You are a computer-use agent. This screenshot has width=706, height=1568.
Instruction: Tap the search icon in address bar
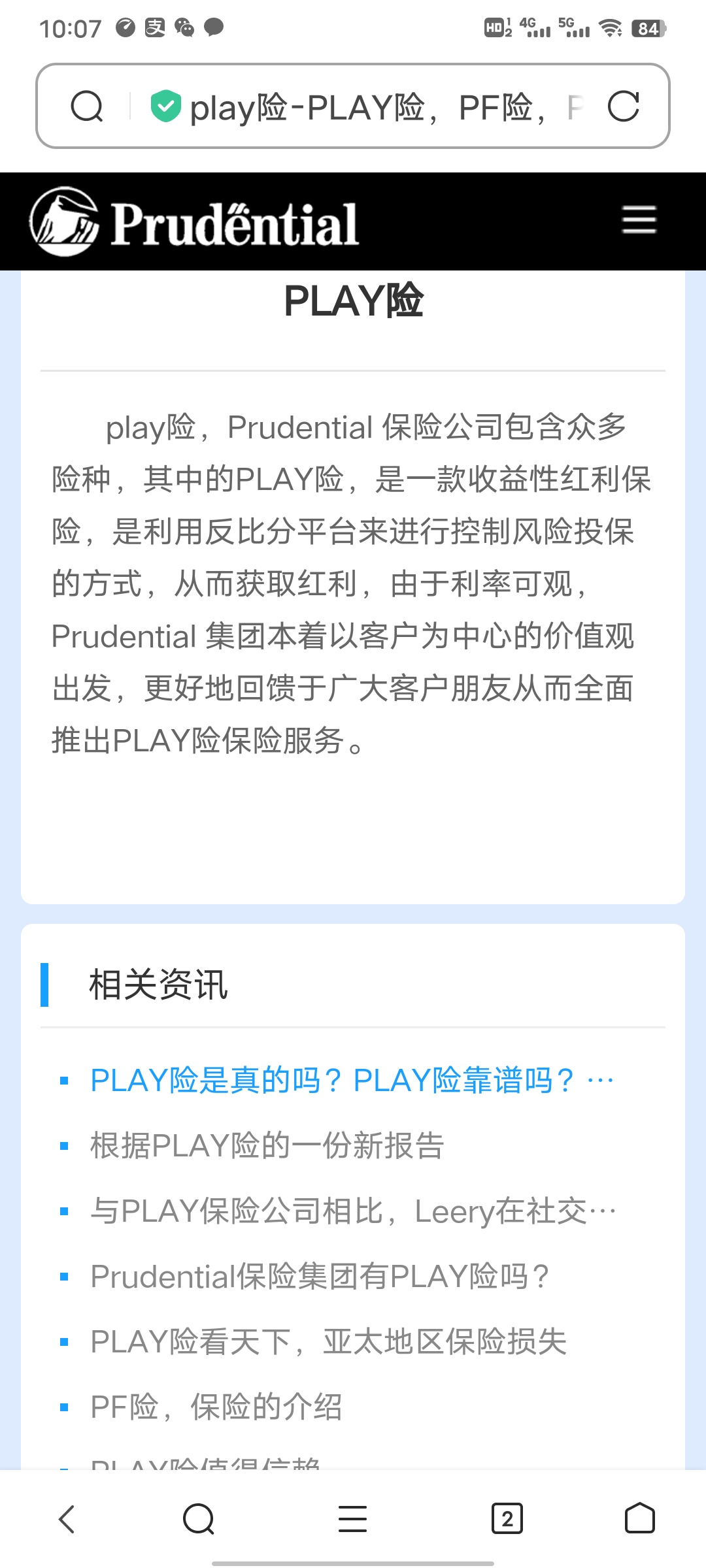coord(87,106)
